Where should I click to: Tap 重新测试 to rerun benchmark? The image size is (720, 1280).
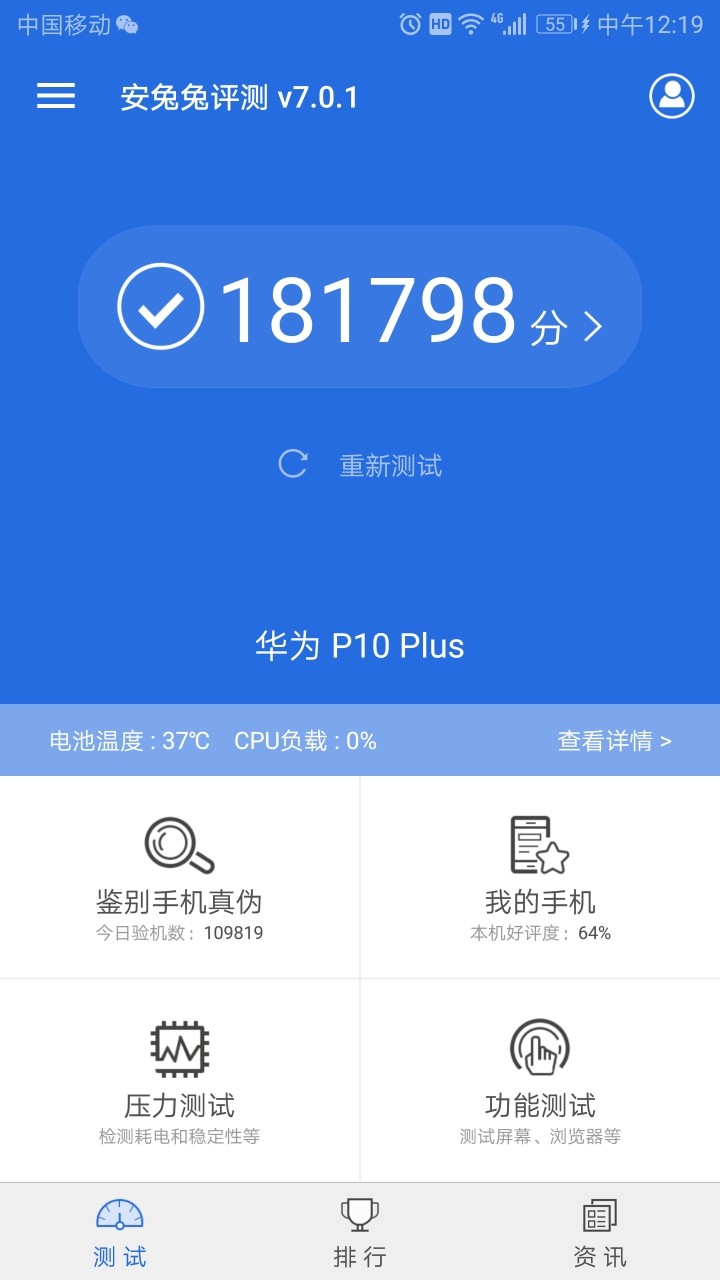pos(392,464)
